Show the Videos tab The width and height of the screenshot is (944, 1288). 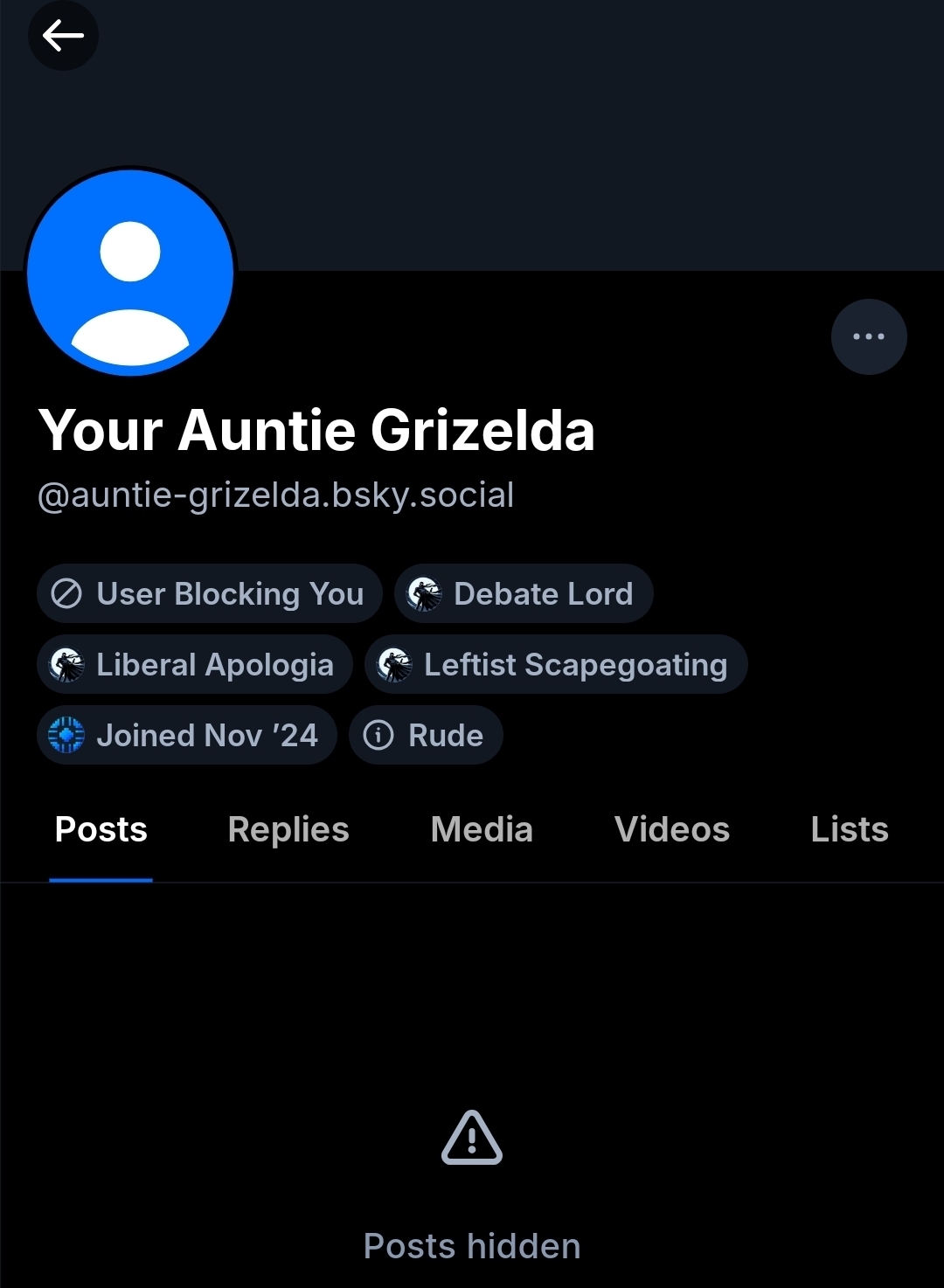(672, 830)
